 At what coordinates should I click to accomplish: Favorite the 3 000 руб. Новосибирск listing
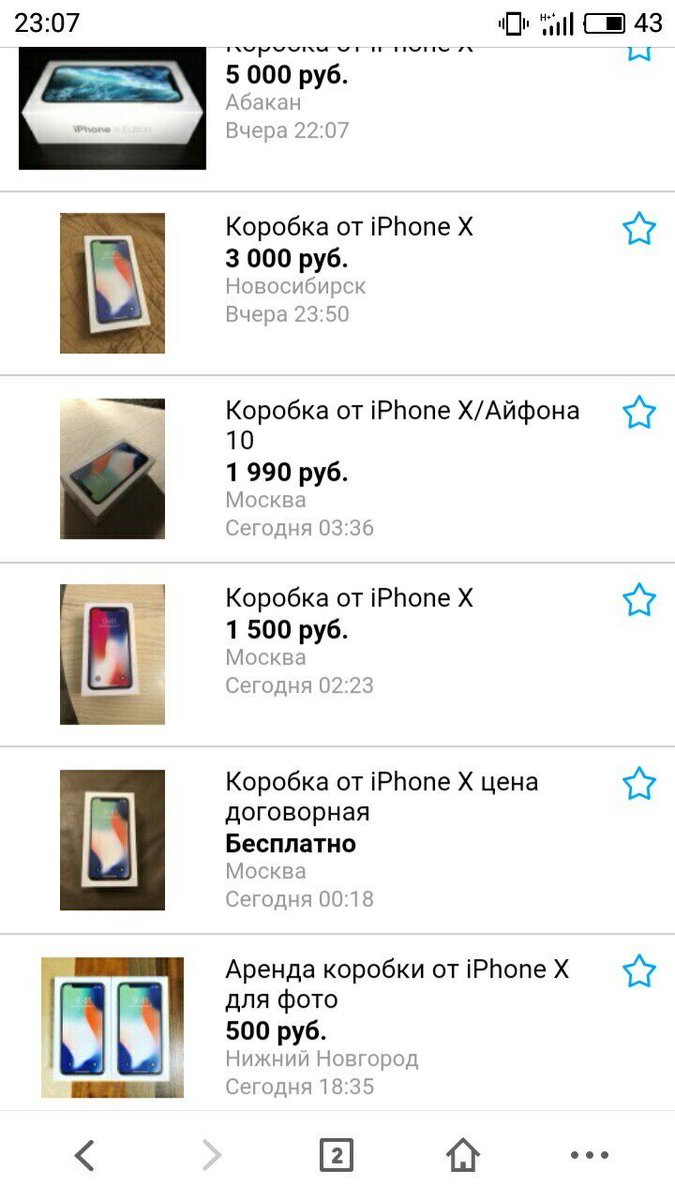pos(639,229)
